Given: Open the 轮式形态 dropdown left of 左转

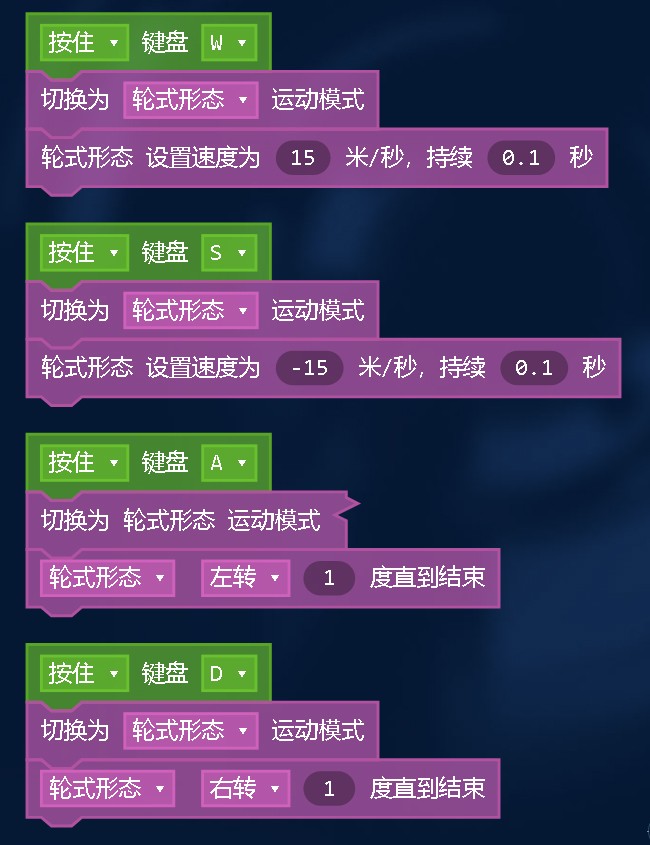Looking at the screenshot, I should pyautogui.click(x=107, y=578).
